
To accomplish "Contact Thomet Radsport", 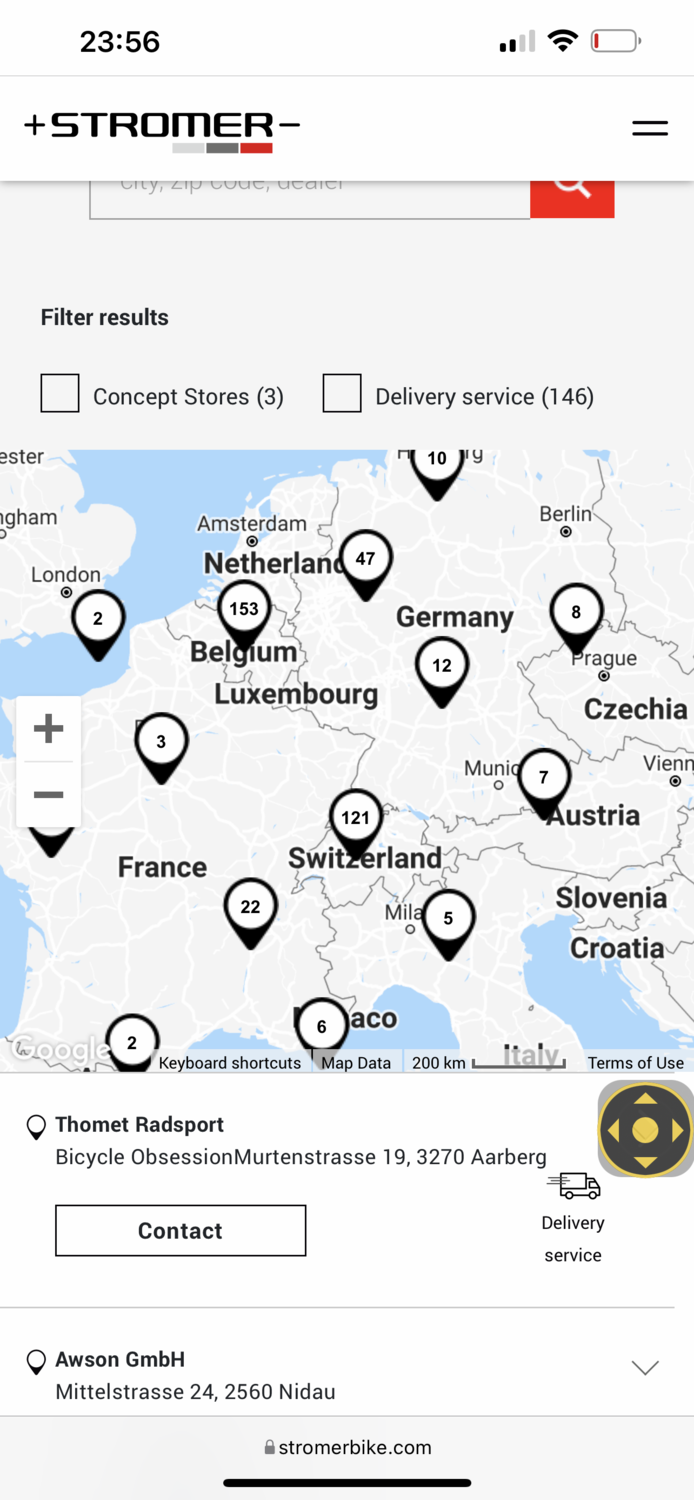I will 180,1231.
